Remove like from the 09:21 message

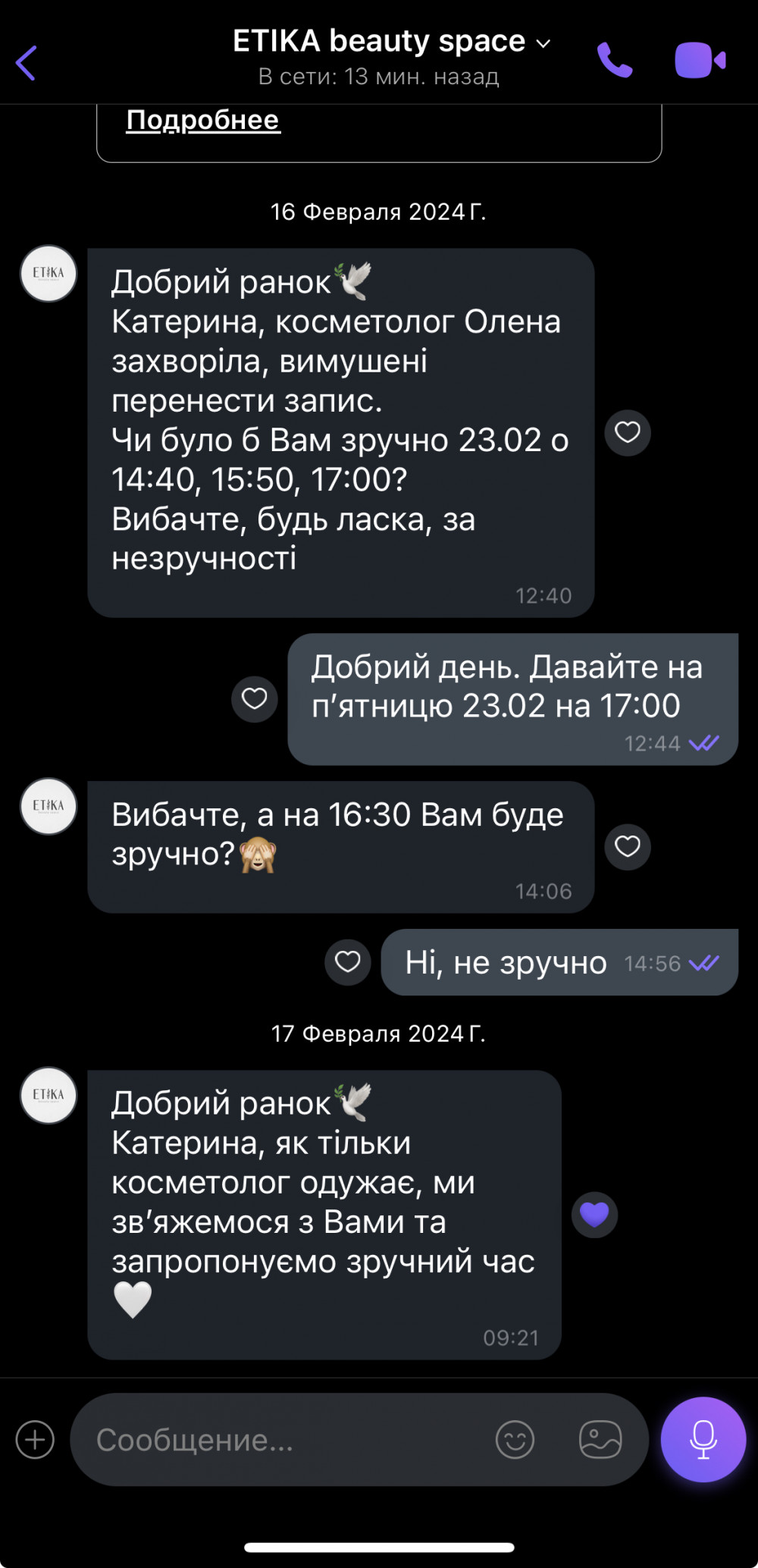click(x=594, y=1215)
